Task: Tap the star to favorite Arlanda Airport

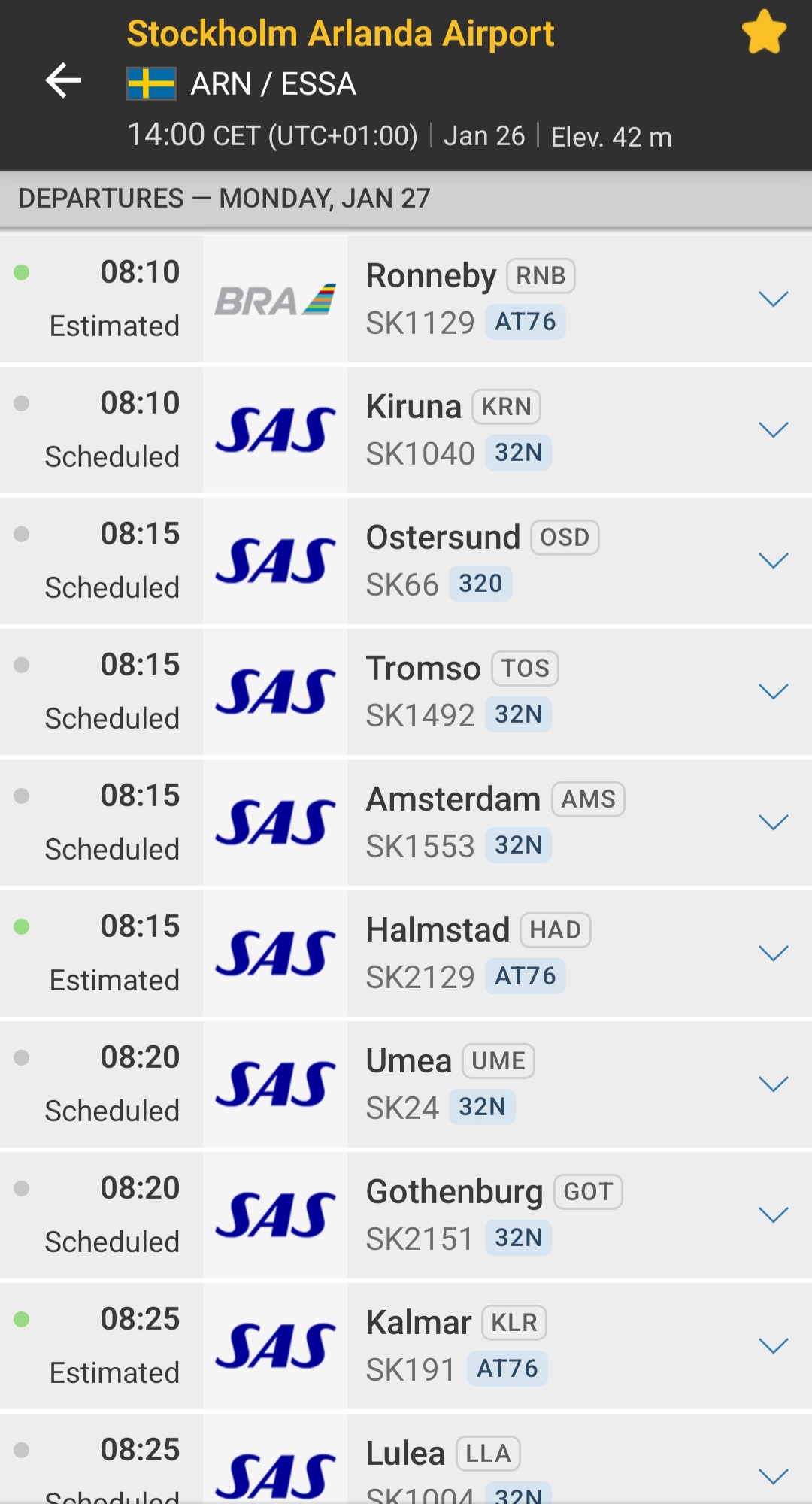Action: coord(765,32)
